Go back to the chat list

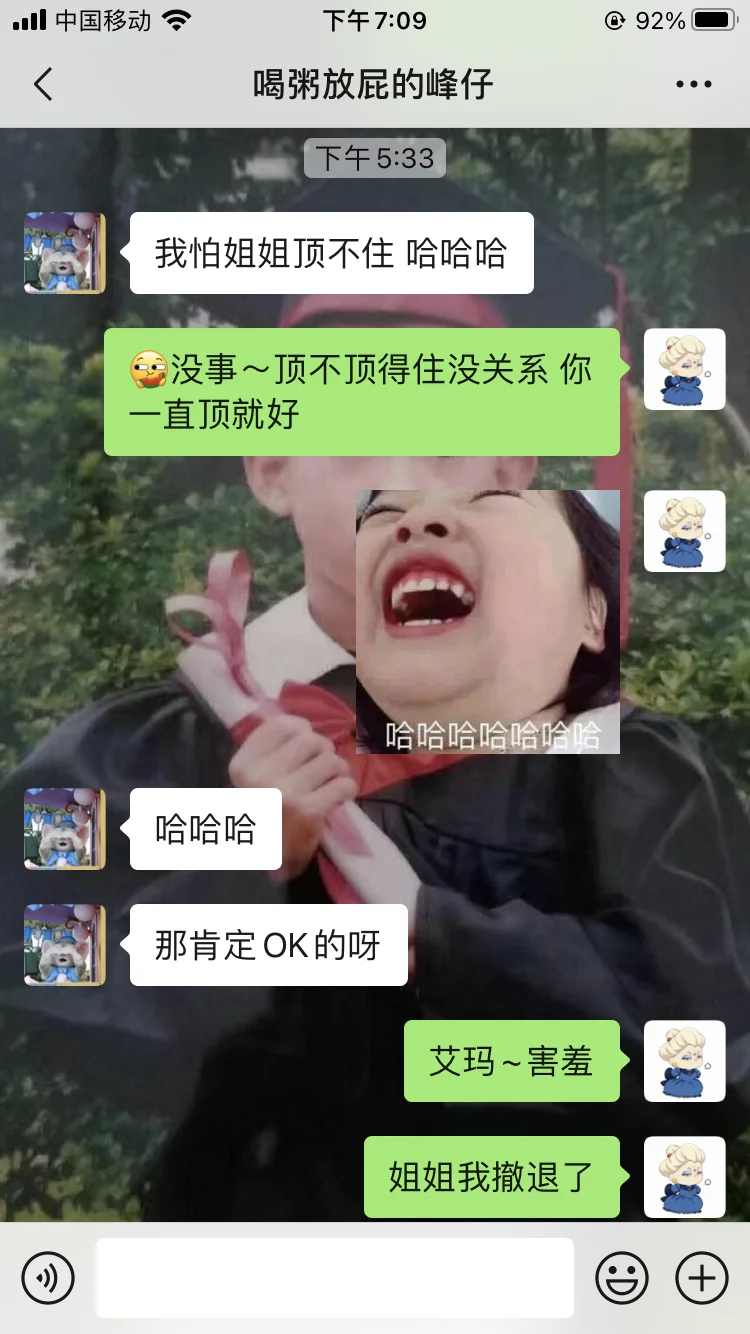pos(43,85)
